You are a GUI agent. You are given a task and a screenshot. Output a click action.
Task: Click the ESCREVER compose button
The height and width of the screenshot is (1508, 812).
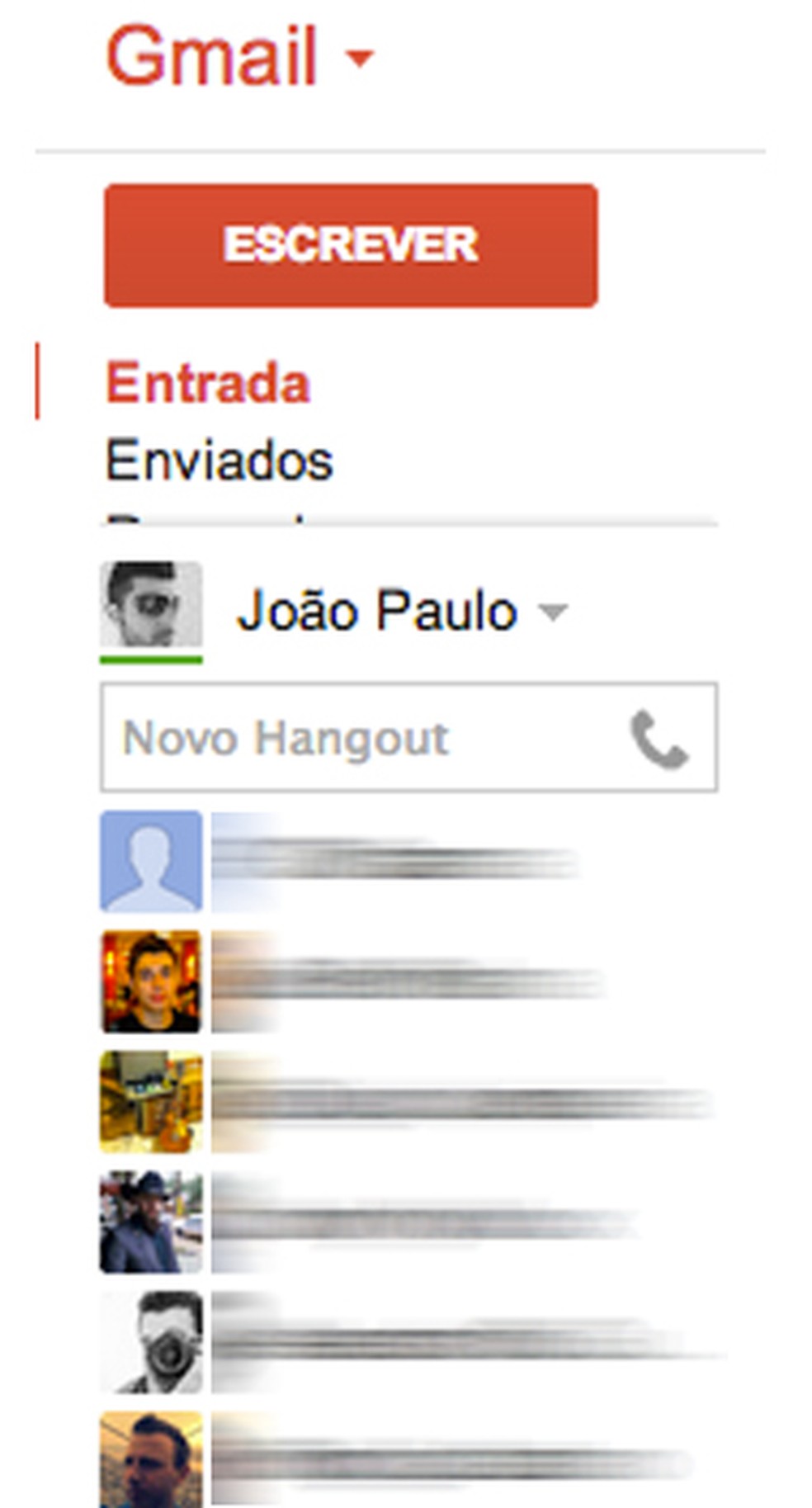point(350,243)
